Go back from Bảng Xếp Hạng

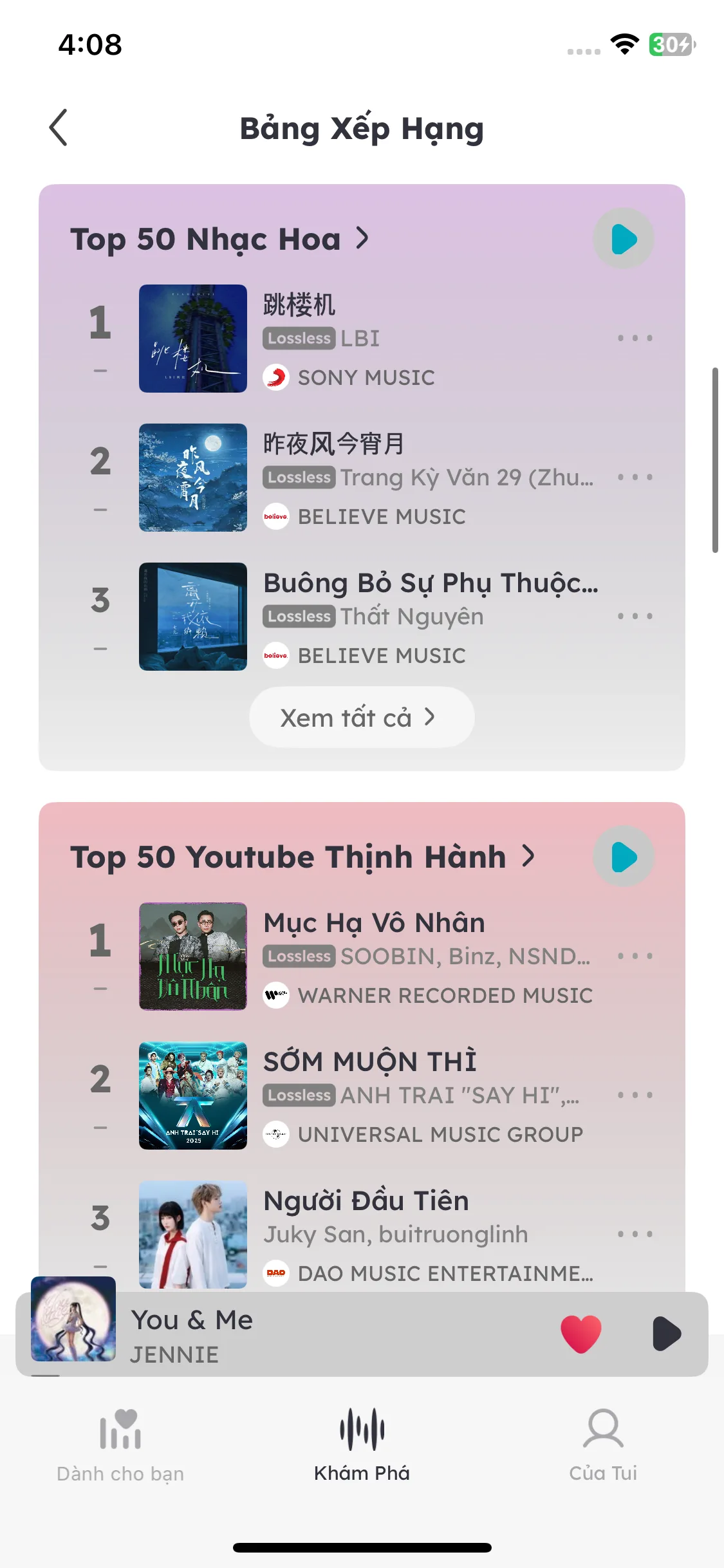(59, 127)
